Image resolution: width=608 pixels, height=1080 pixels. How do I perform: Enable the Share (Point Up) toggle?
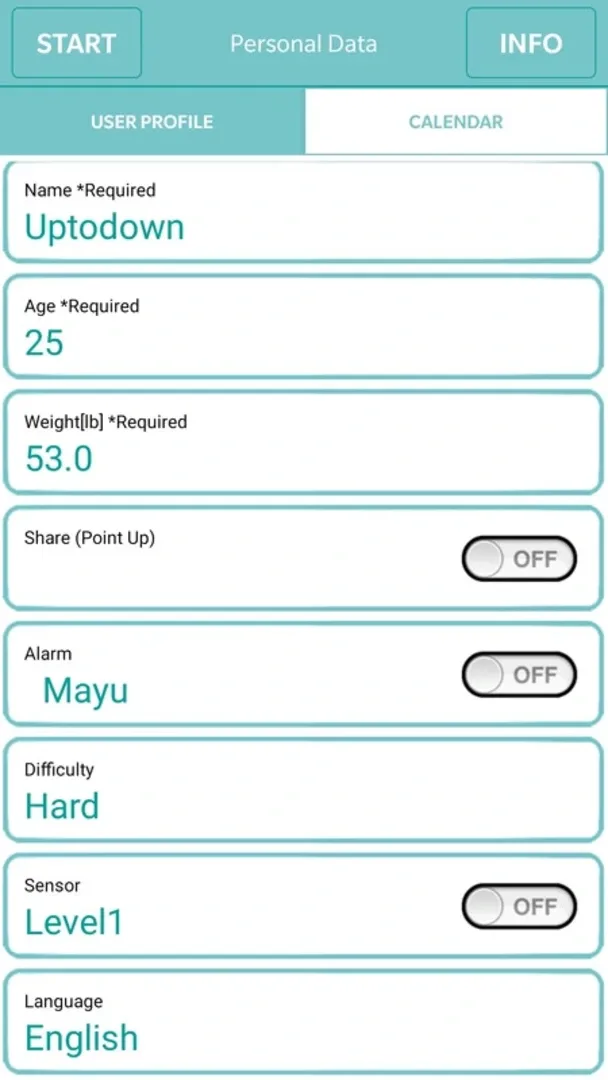pyautogui.click(x=519, y=559)
